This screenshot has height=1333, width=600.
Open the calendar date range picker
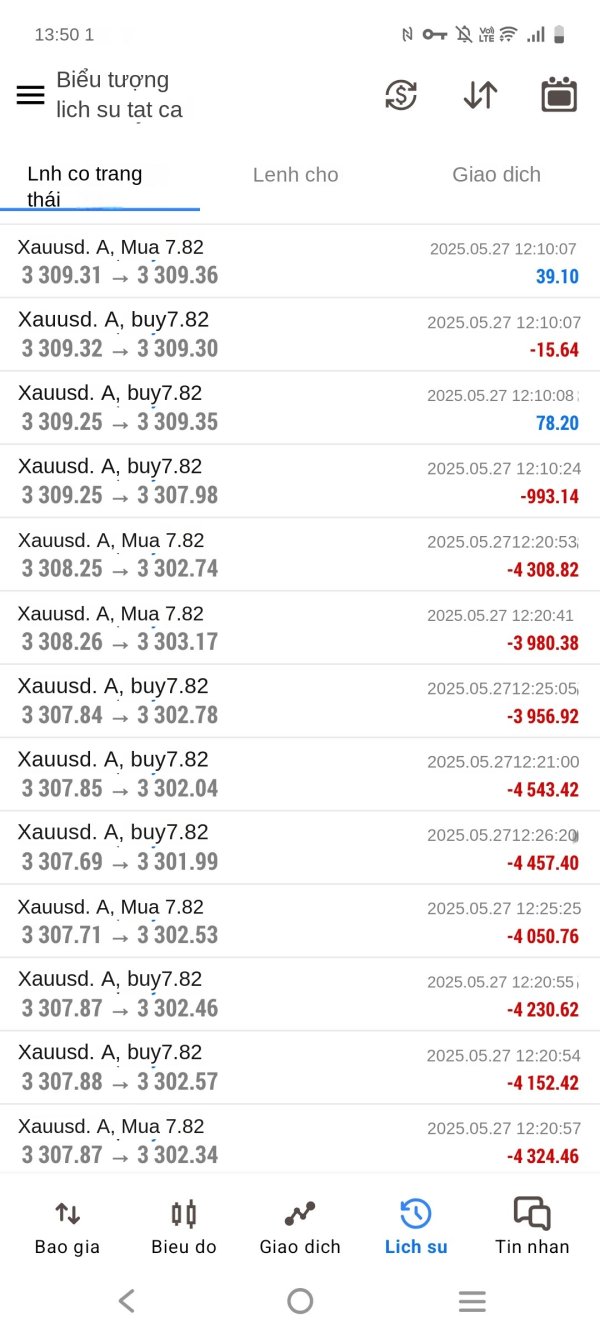(x=559, y=95)
